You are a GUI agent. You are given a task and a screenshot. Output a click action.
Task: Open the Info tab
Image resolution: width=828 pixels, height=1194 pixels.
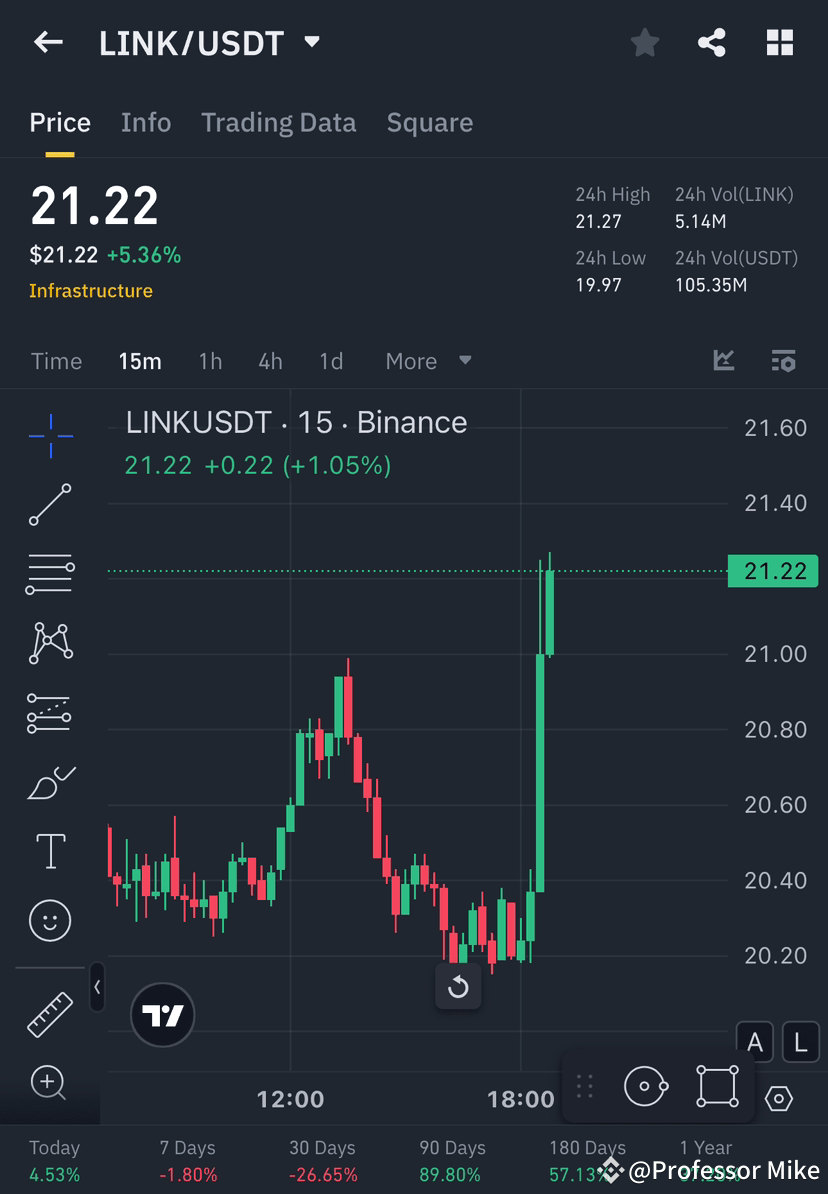click(146, 122)
